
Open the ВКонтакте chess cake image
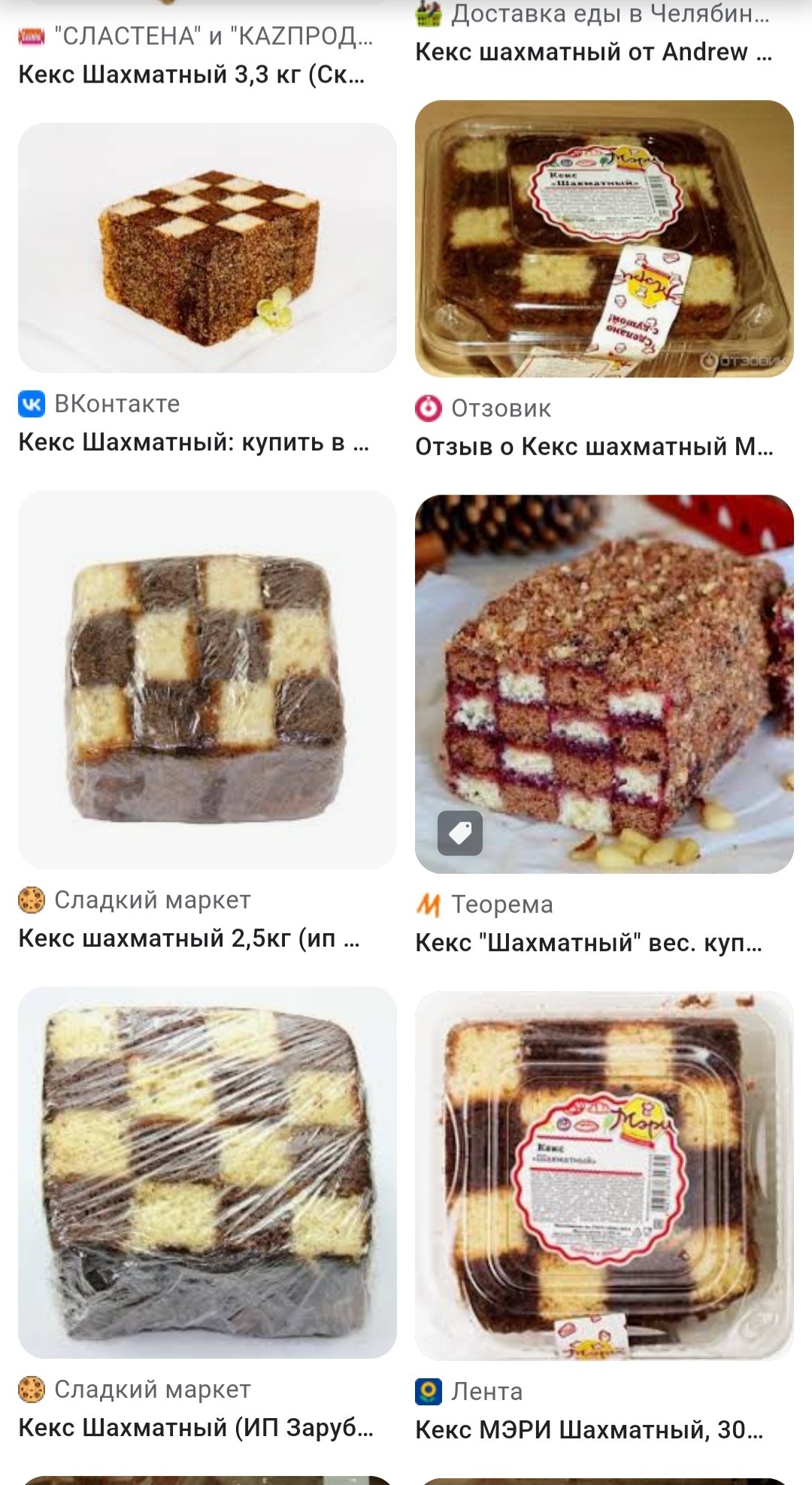tap(207, 247)
